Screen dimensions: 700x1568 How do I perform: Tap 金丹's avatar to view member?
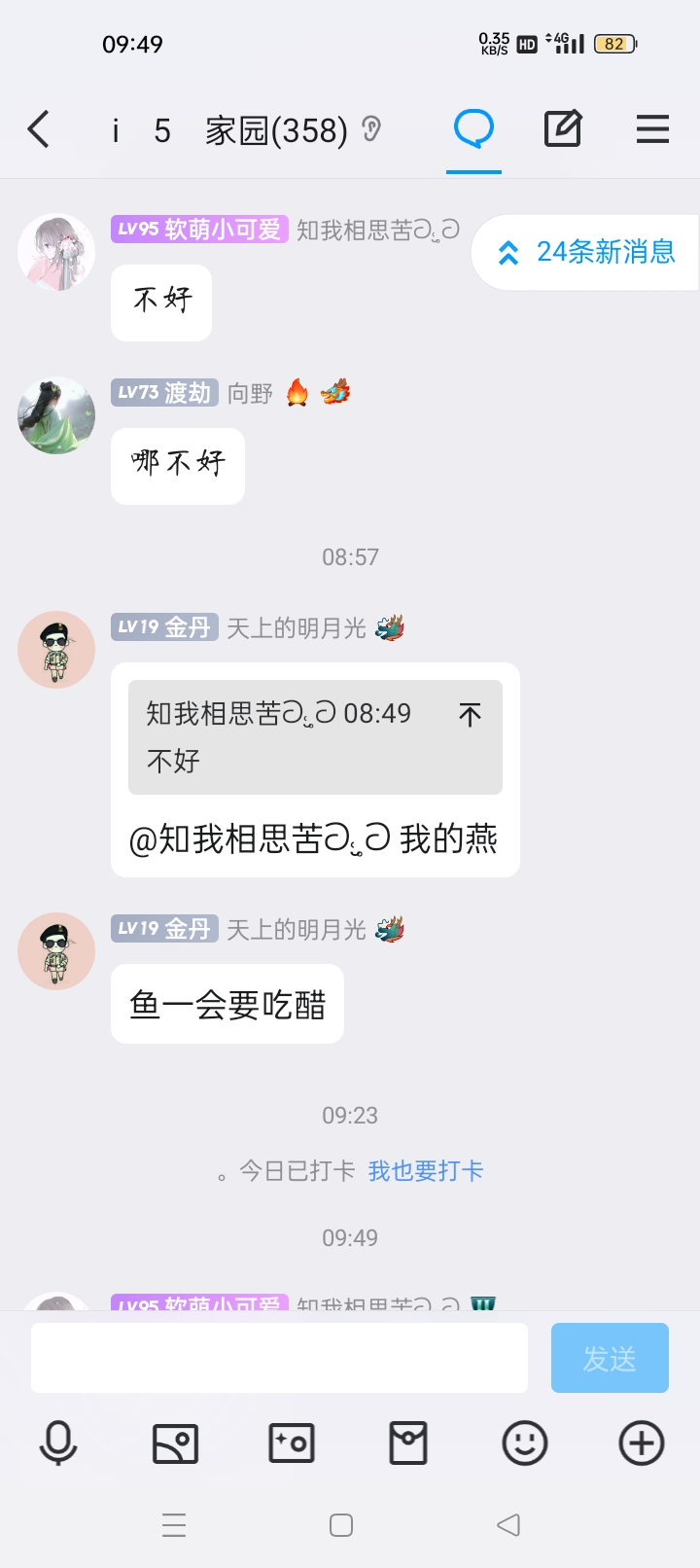(x=55, y=648)
